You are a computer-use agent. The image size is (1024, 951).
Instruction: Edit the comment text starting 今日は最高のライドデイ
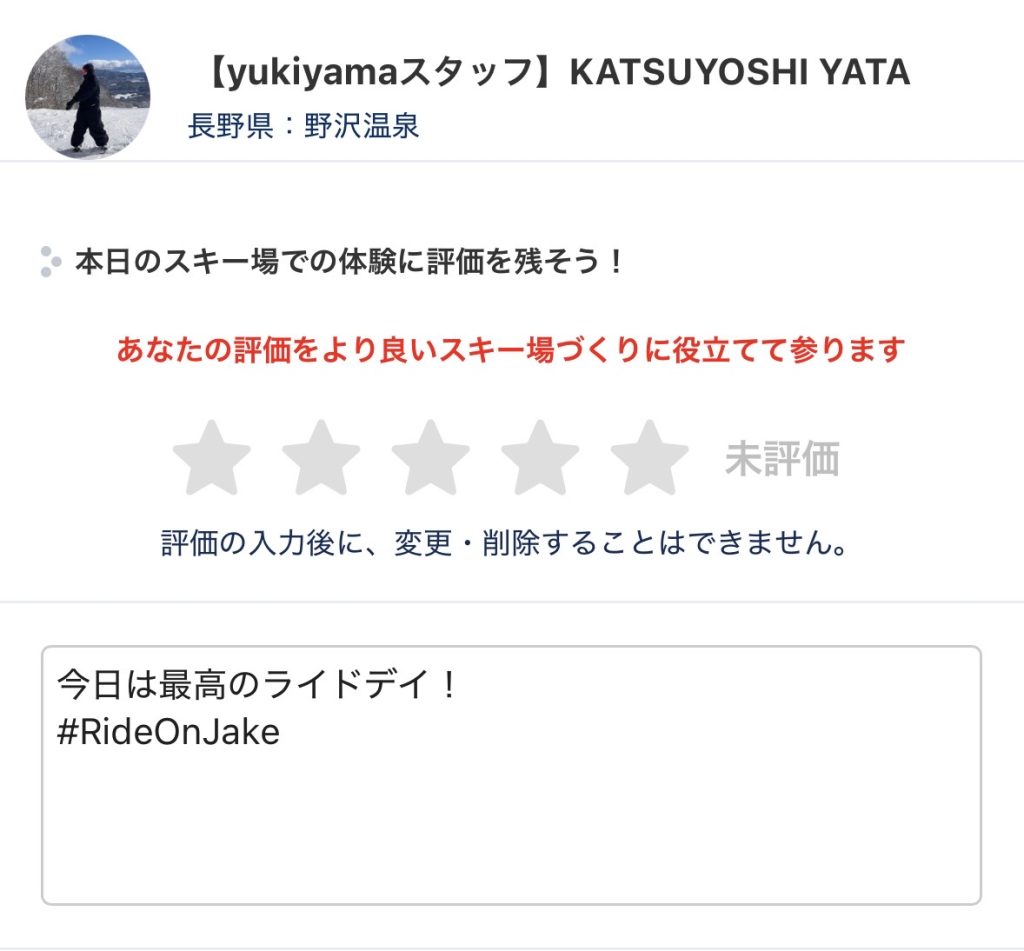pos(510,775)
